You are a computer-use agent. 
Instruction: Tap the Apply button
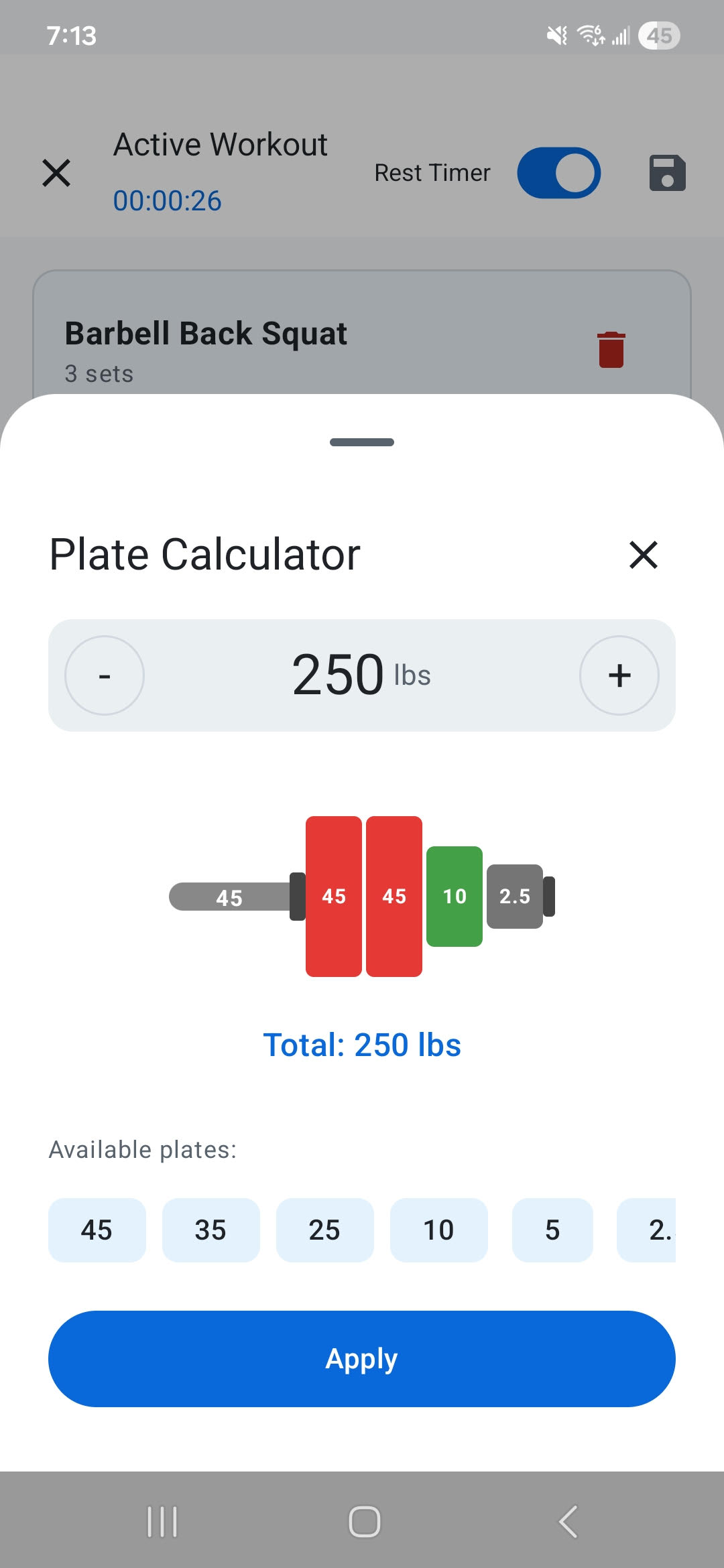[361, 1358]
